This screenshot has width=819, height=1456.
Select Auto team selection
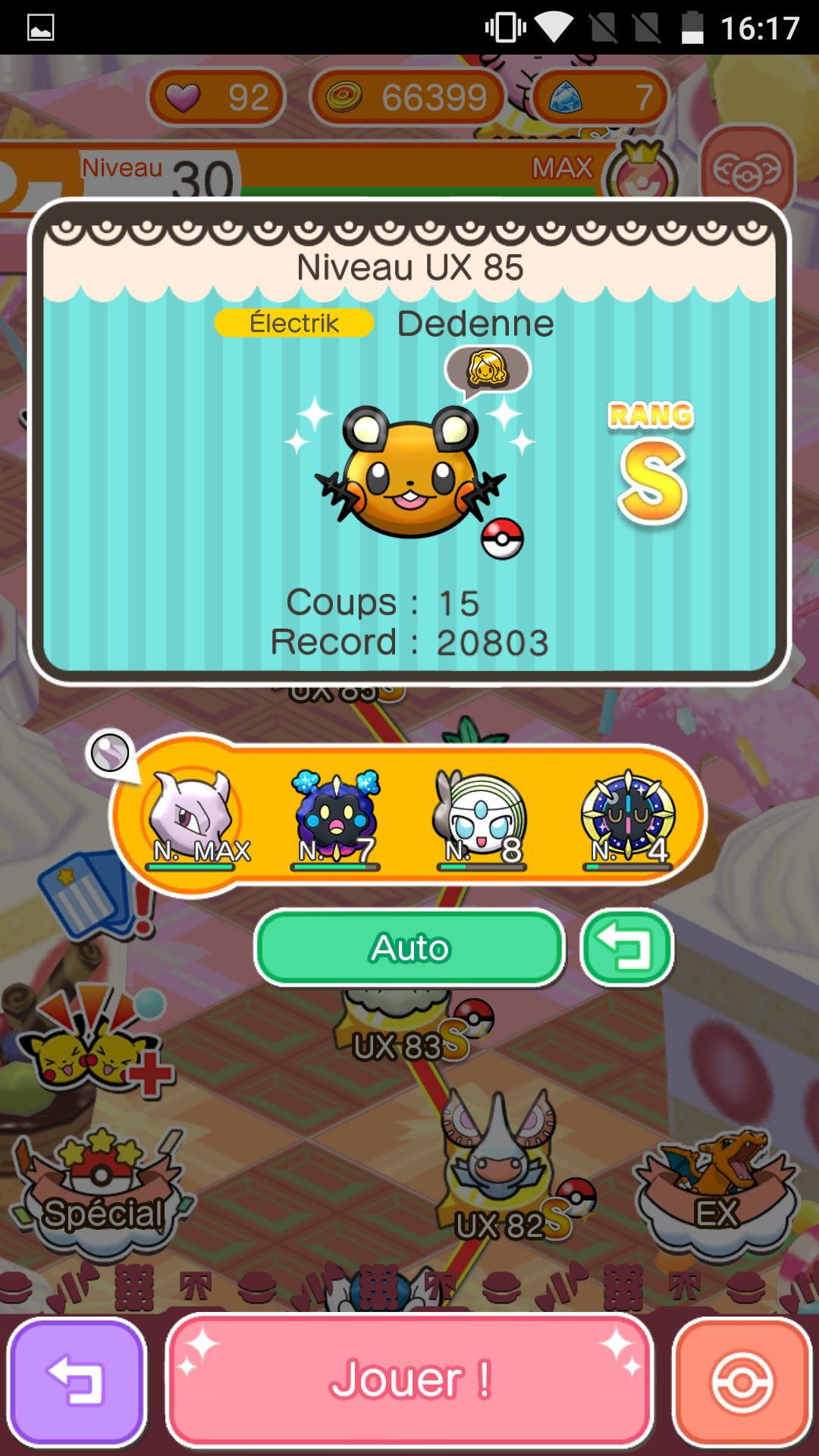pos(409,948)
